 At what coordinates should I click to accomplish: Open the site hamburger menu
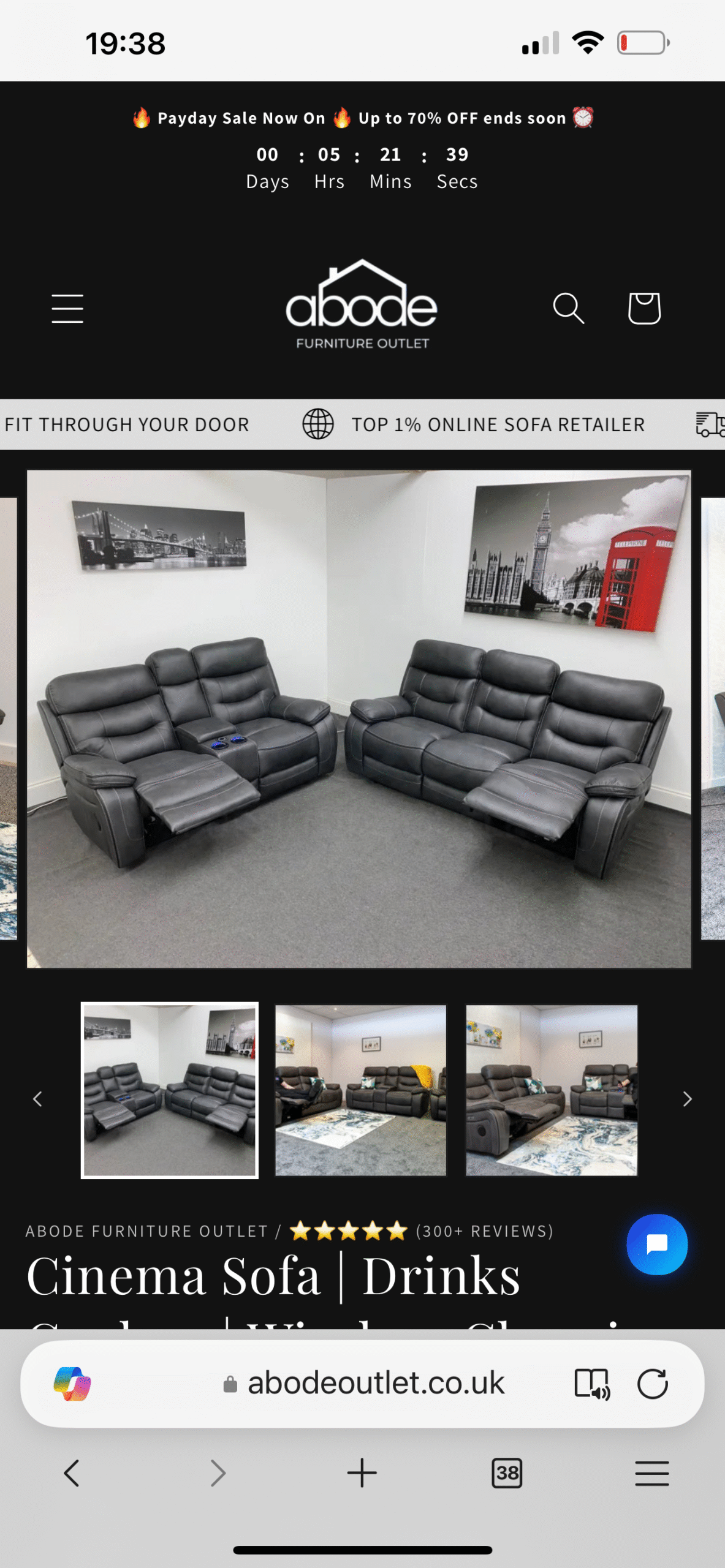tap(67, 309)
